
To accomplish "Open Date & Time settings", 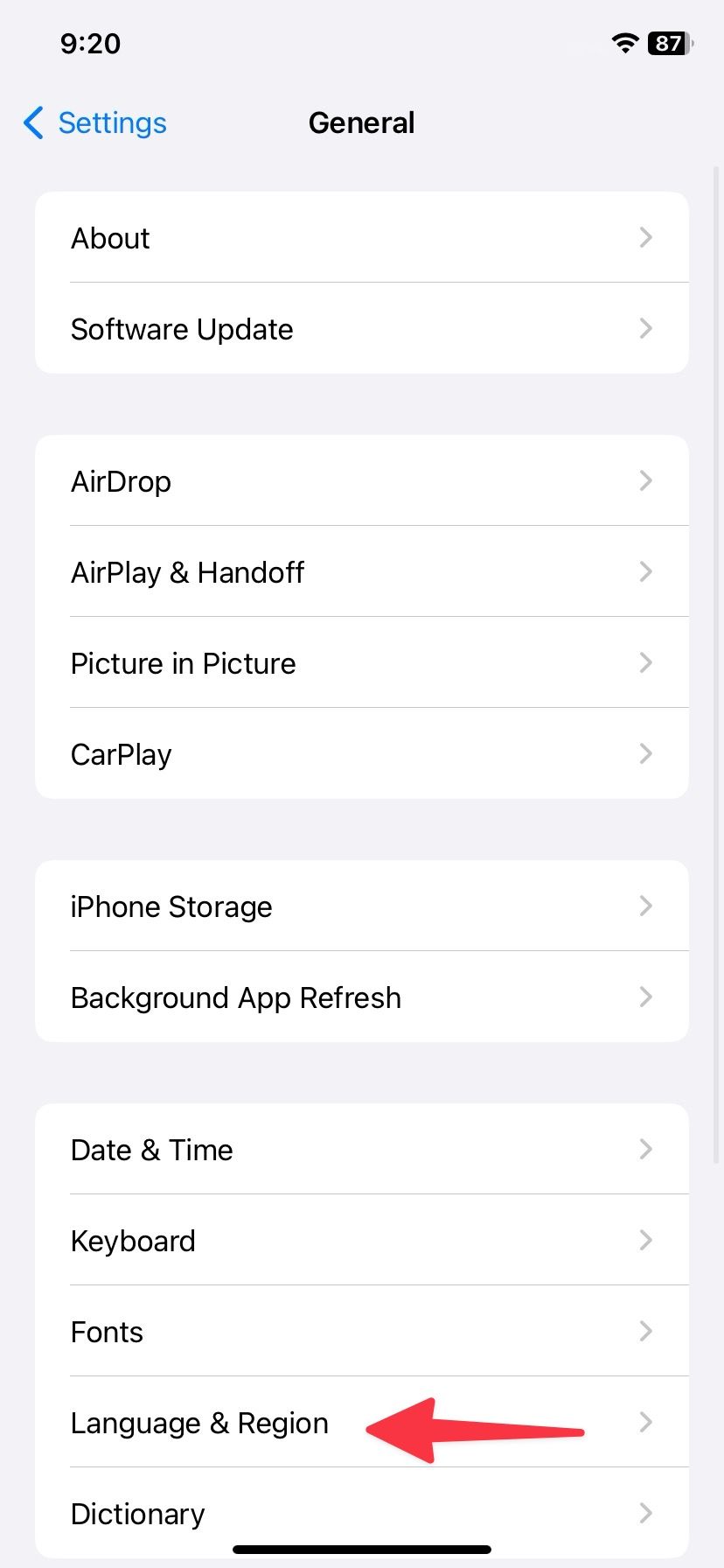I will tap(361, 1150).
